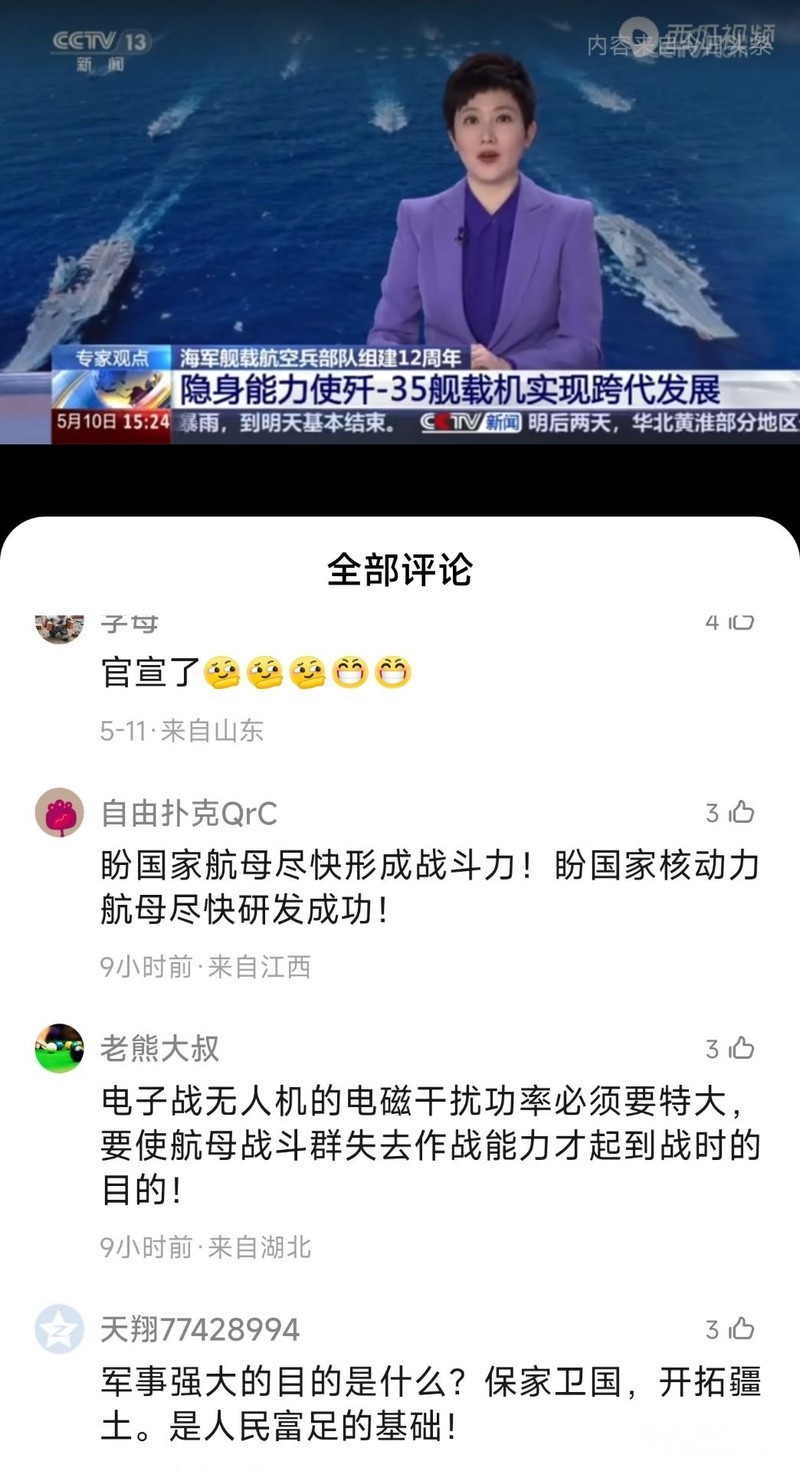The image size is (800, 1471).
Task: Tap the username 自由扑克QrC
Action: [189, 813]
